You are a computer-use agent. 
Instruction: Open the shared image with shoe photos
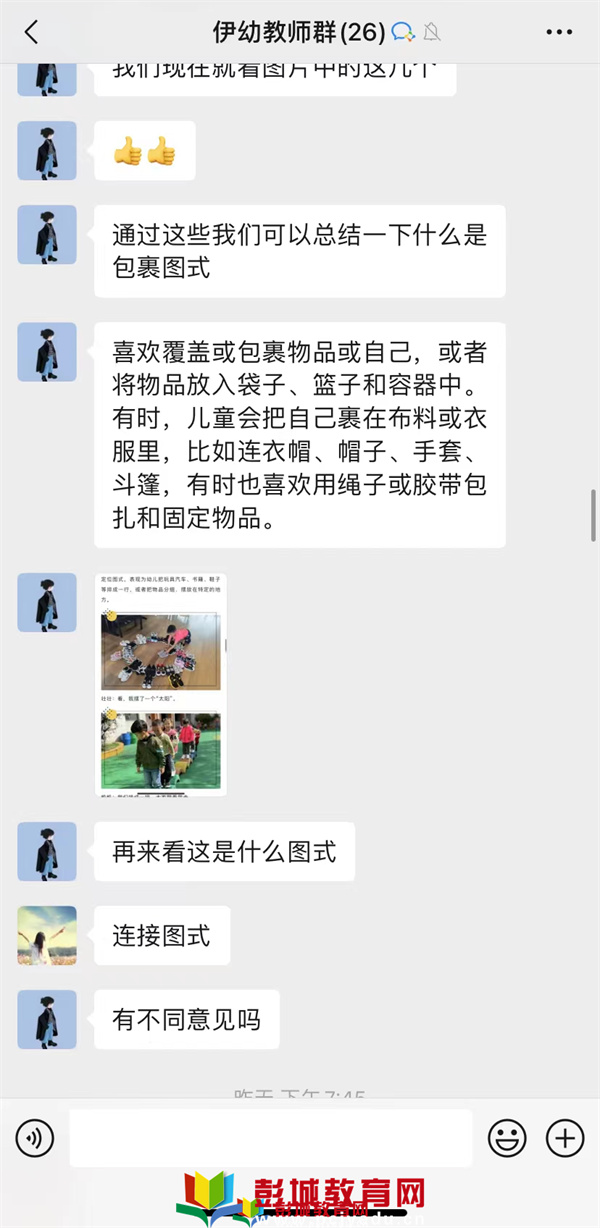click(x=161, y=685)
